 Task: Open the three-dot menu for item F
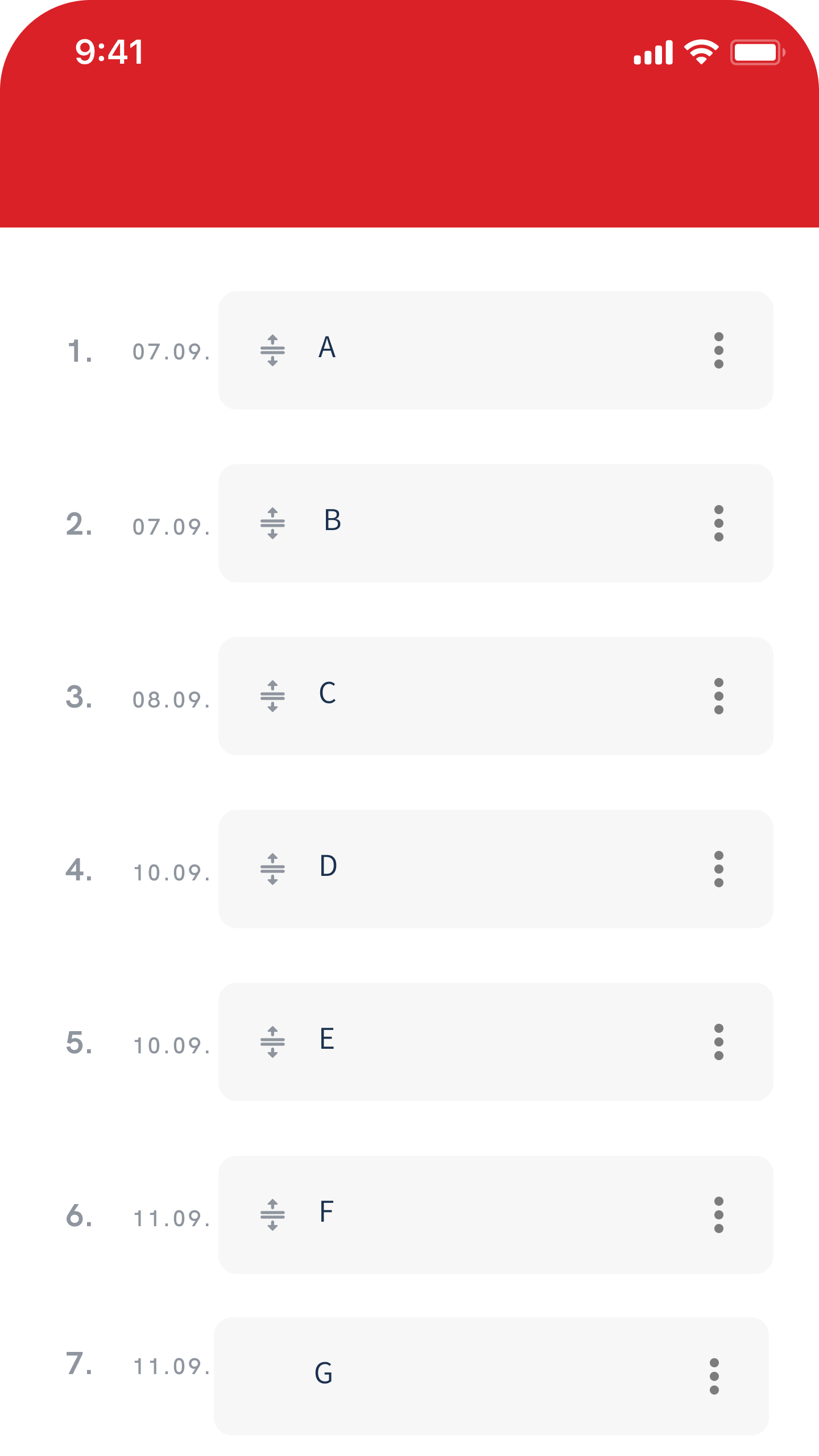click(x=719, y=1215)
